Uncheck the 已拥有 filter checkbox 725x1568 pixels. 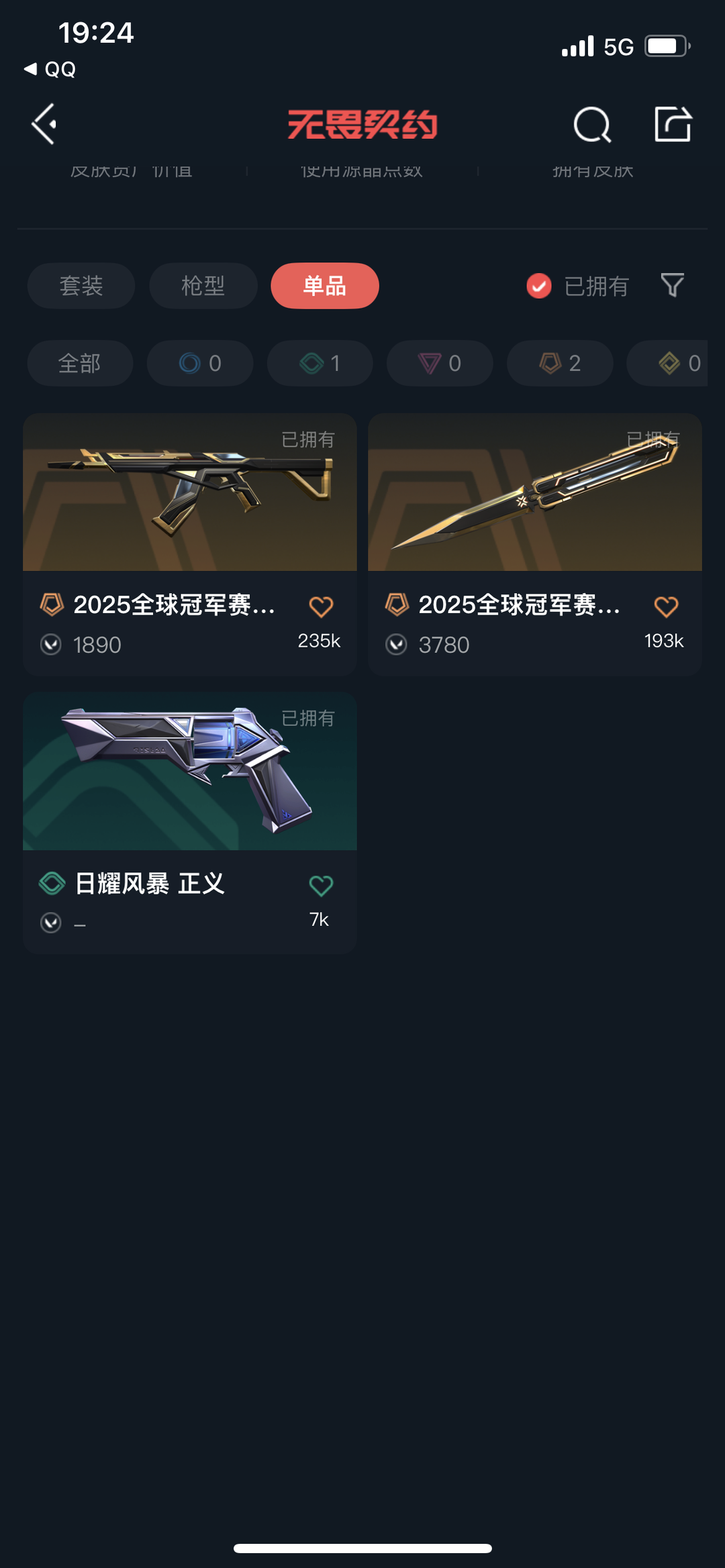click(x=539, y=286)
